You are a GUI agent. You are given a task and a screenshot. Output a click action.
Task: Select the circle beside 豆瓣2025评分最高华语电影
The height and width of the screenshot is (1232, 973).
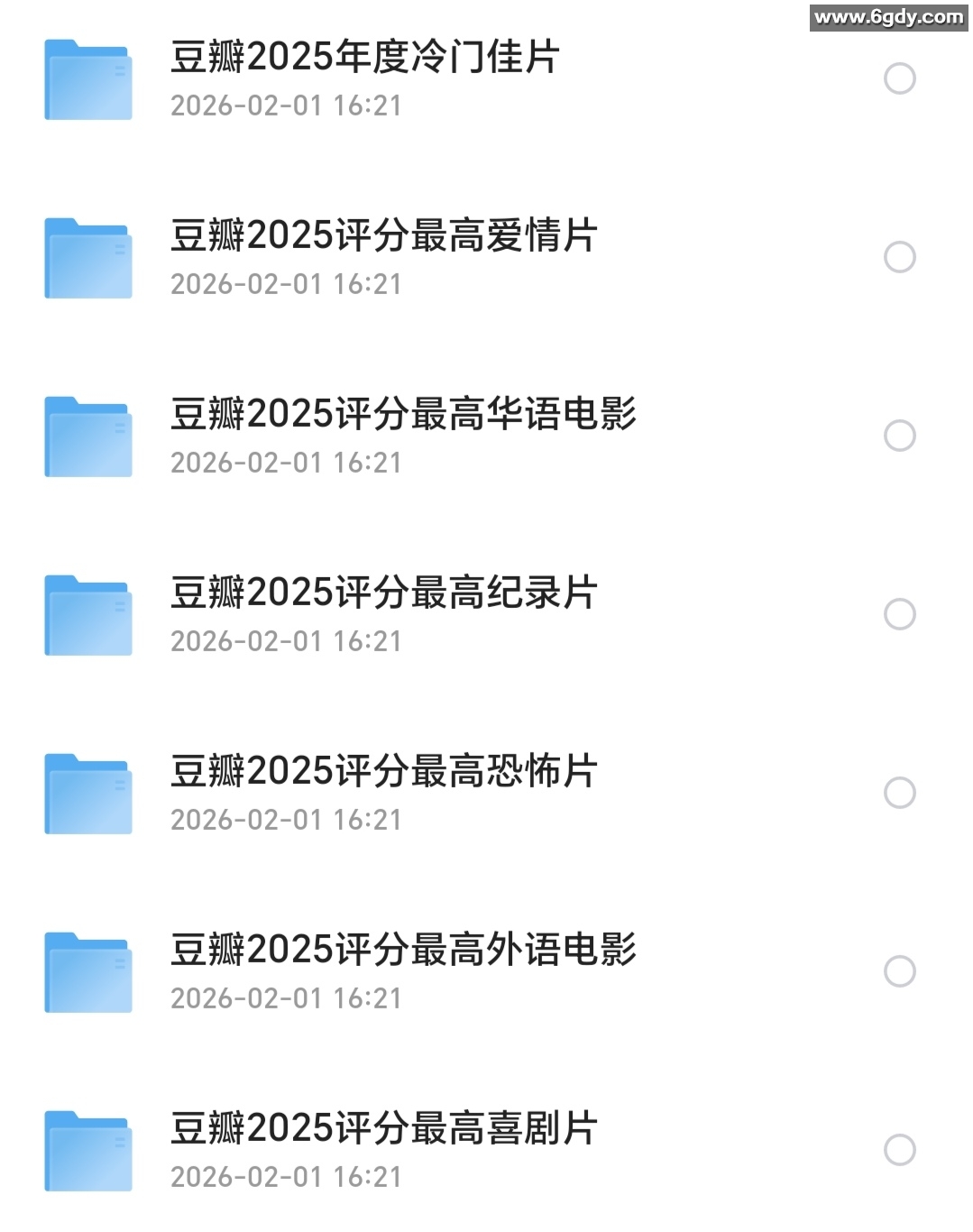(x=898, y=436)
